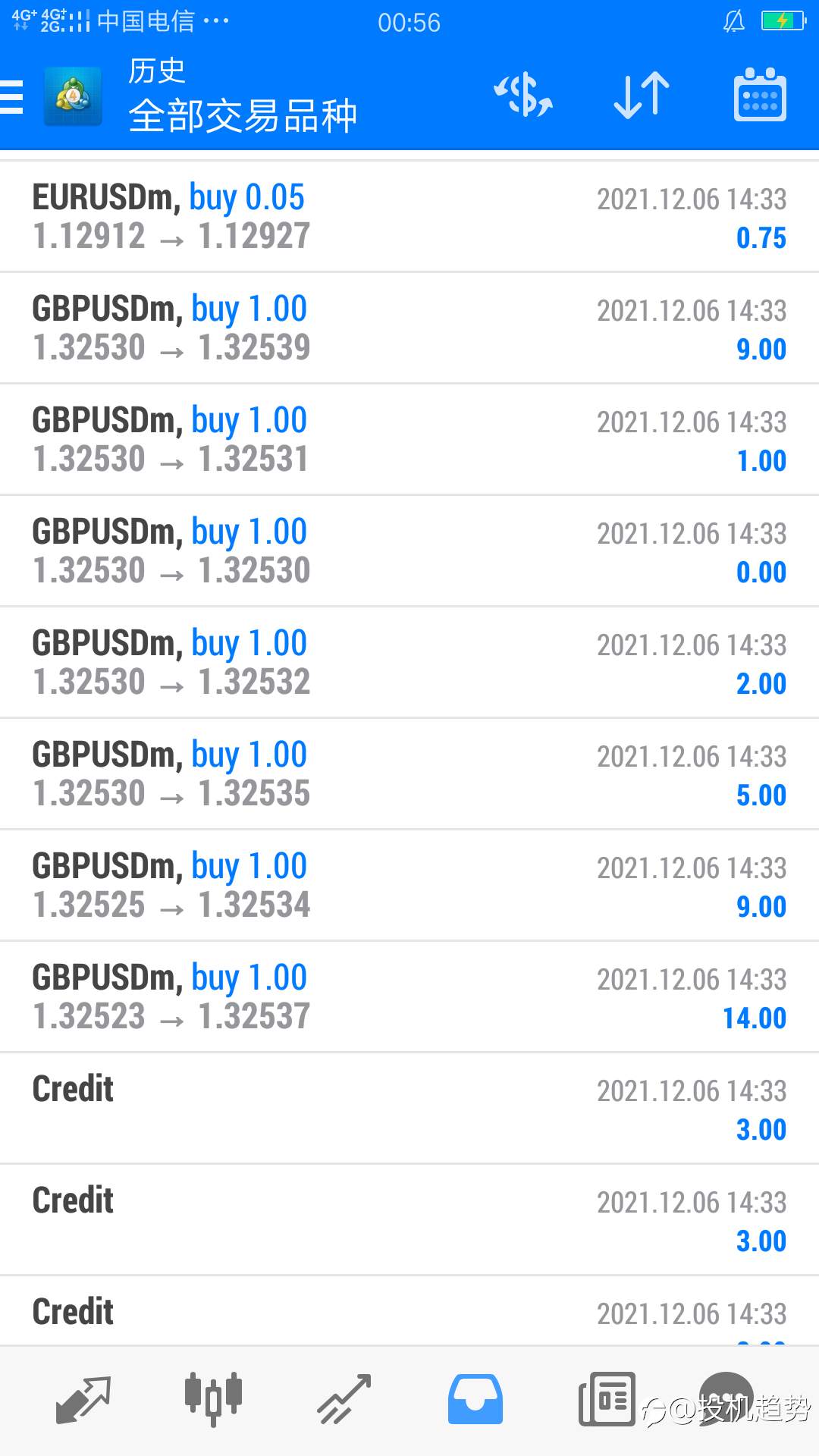Open the GBPUSDm trade closed at 1.32532
This screenshot has height=1456, width=819.
409,663
